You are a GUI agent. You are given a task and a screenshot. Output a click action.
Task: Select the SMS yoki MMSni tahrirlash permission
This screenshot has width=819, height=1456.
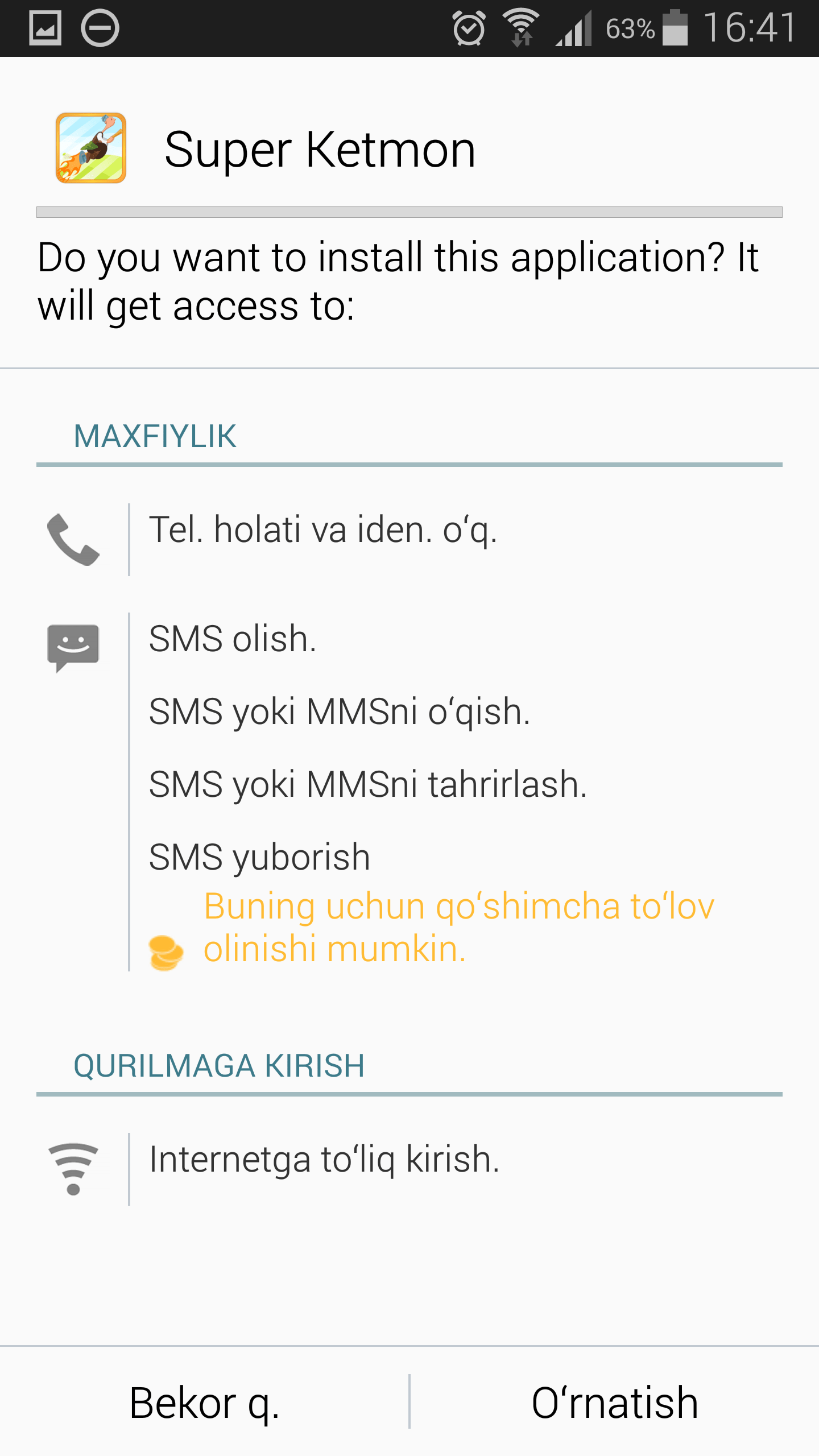(x=367, y=784)
